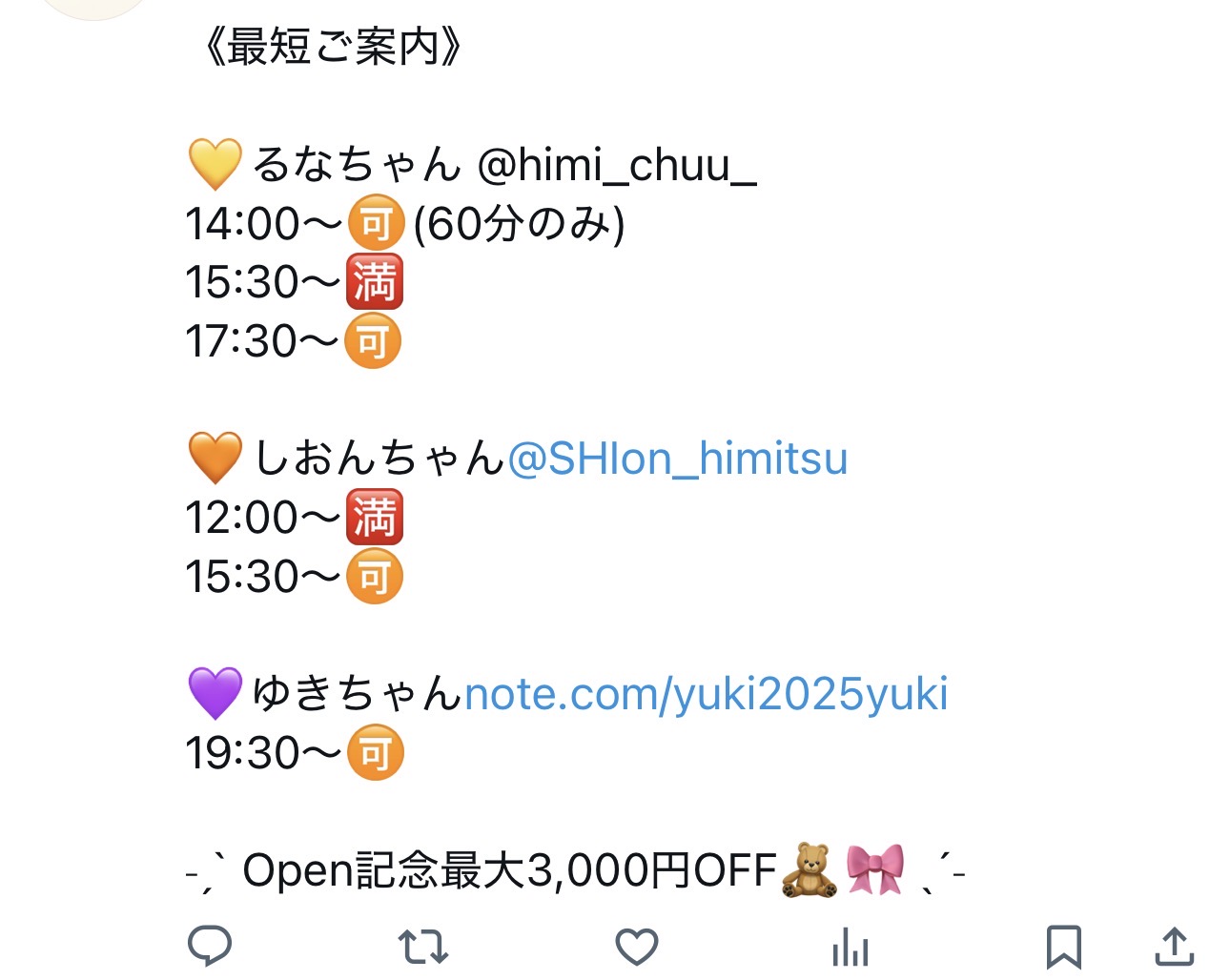
Task: Repost this tweet
Action: [422, 947]
